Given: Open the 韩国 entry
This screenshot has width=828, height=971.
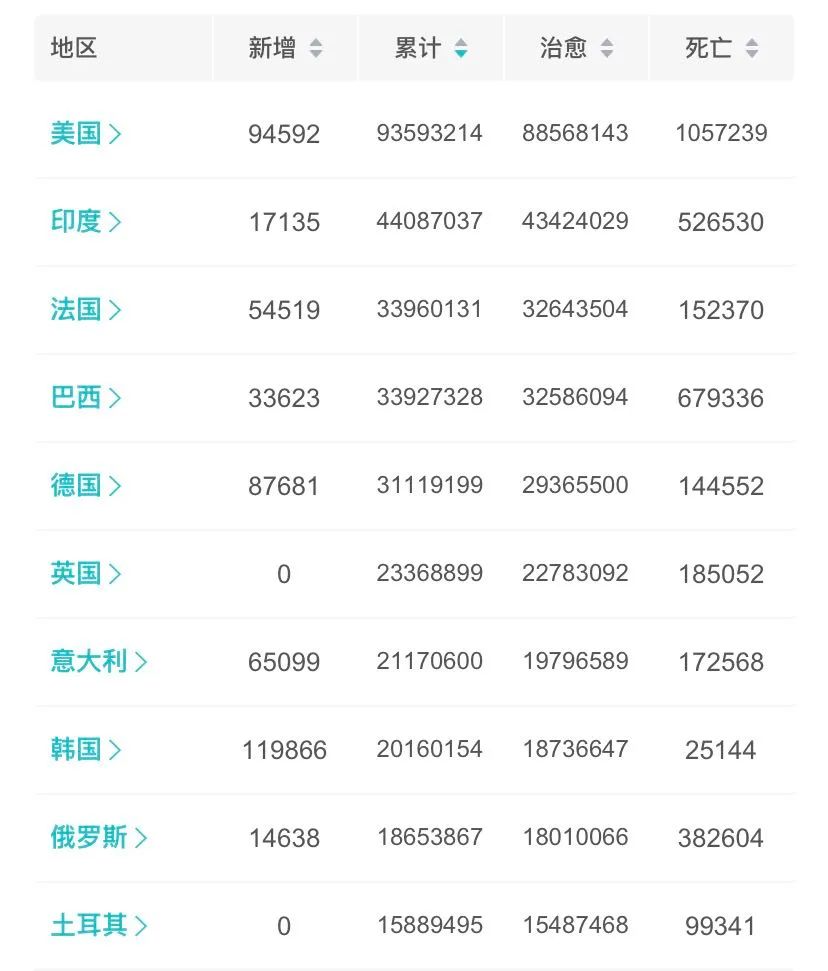Looking at the screenshot, I should point(86,749).
